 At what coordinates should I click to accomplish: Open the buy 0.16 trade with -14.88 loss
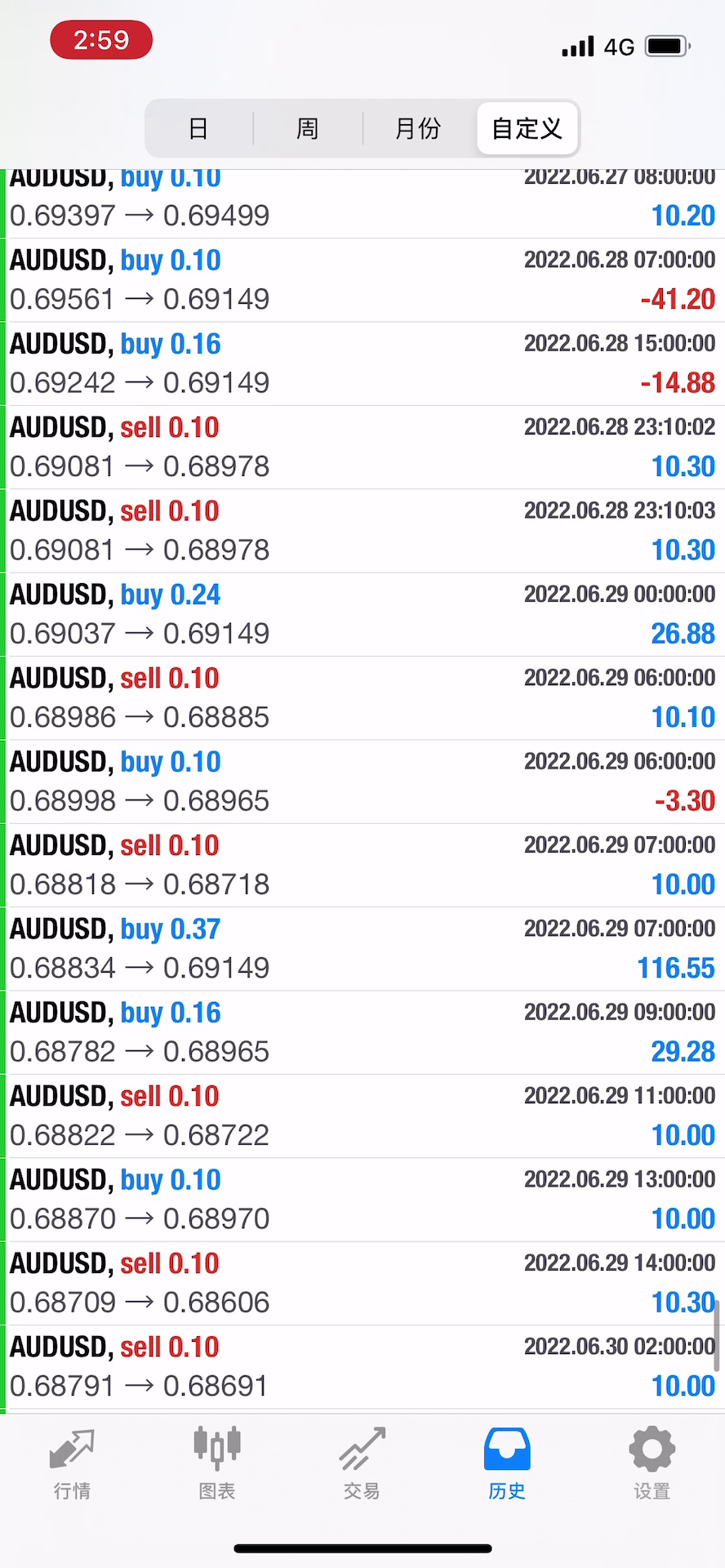[x=362, y=364]
